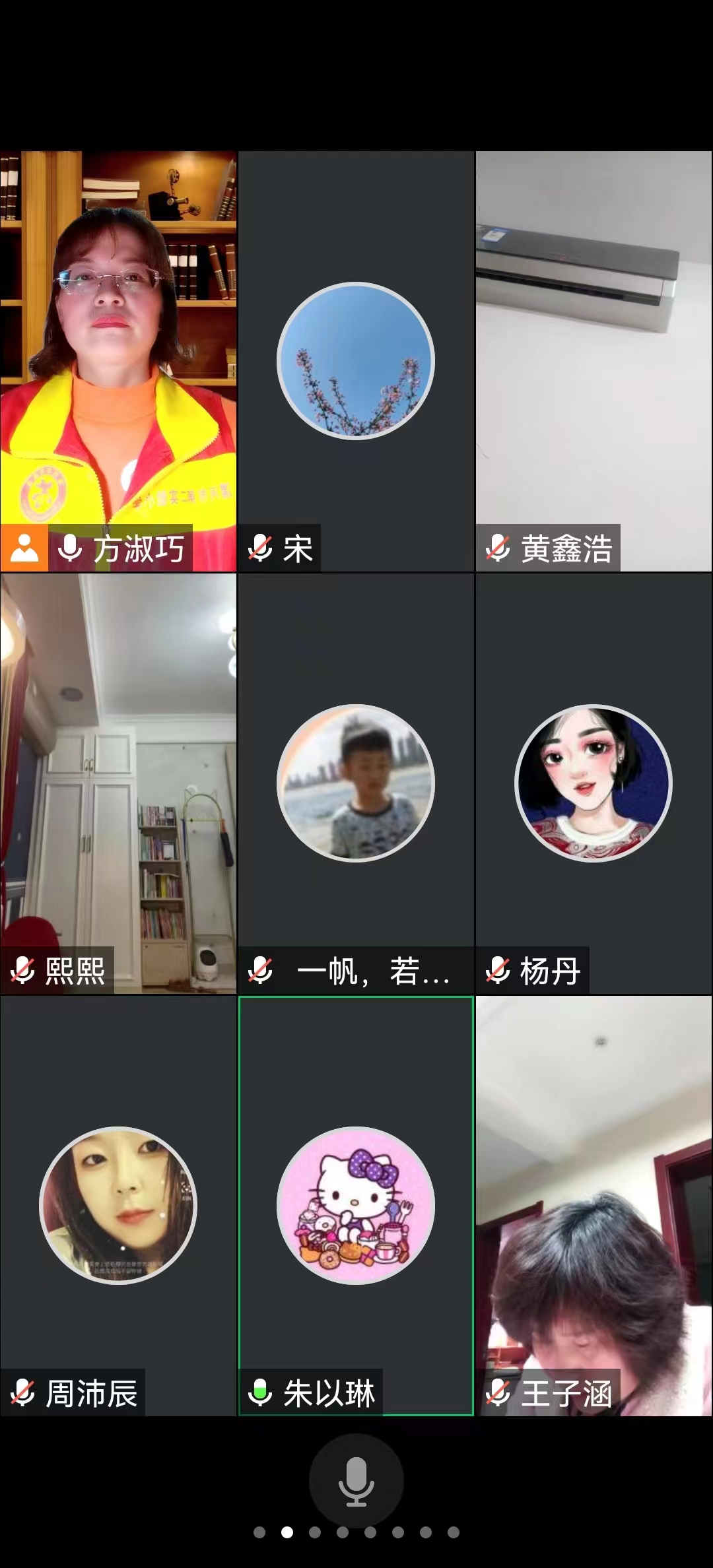Select 宋's participant tile
Screen dimensions: 713x1568
[x=356, y=361]
